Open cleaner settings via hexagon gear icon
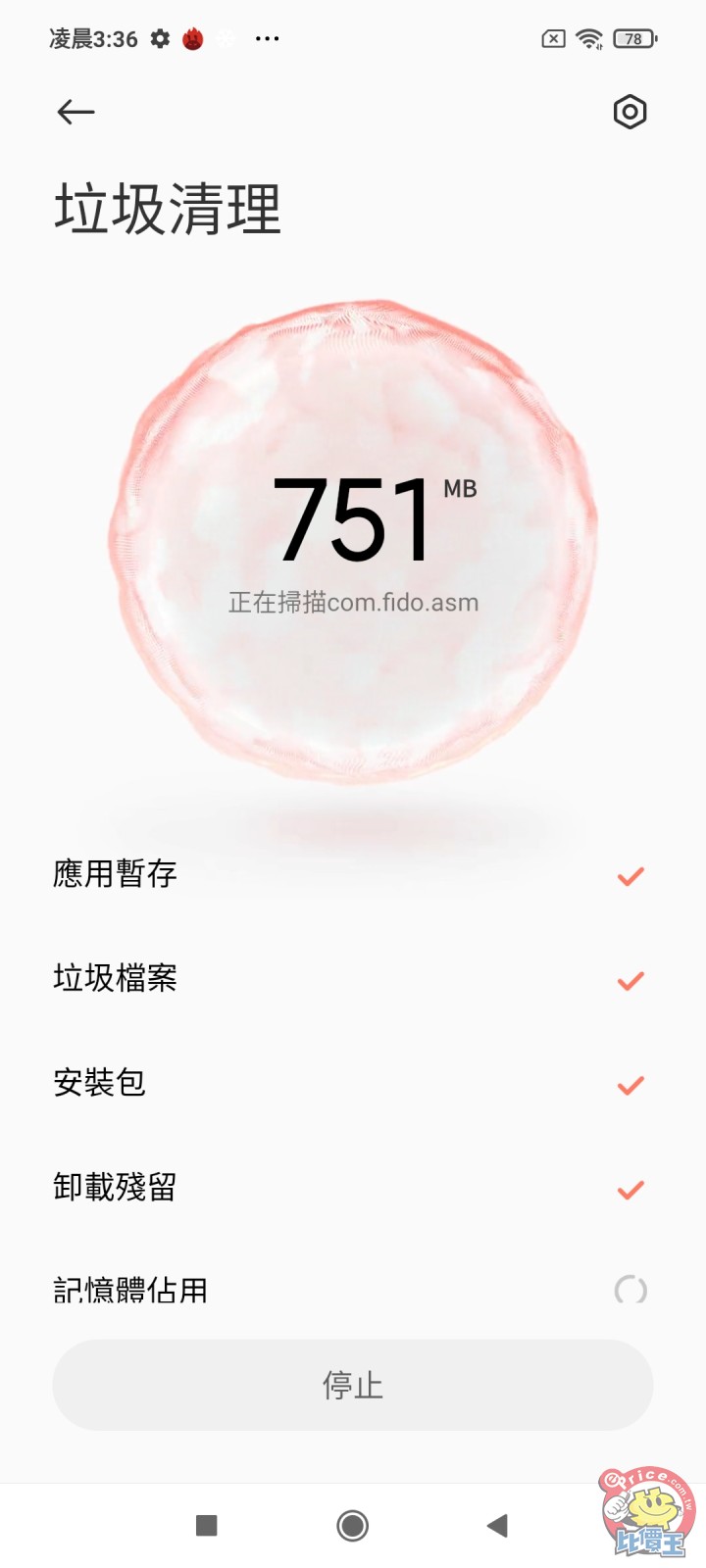This screenshot has height=1568, width=706. pos(630,112)
